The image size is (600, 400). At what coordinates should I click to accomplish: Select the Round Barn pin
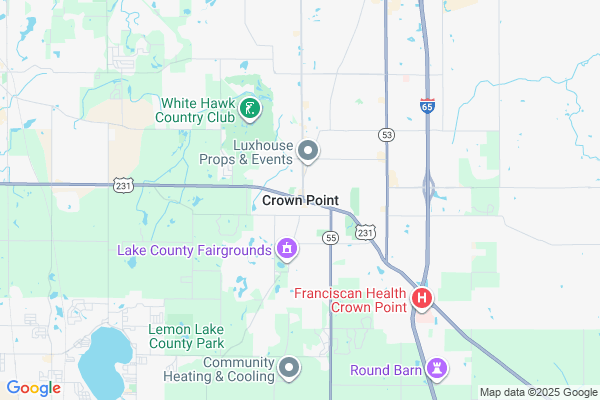coord(436,370)
